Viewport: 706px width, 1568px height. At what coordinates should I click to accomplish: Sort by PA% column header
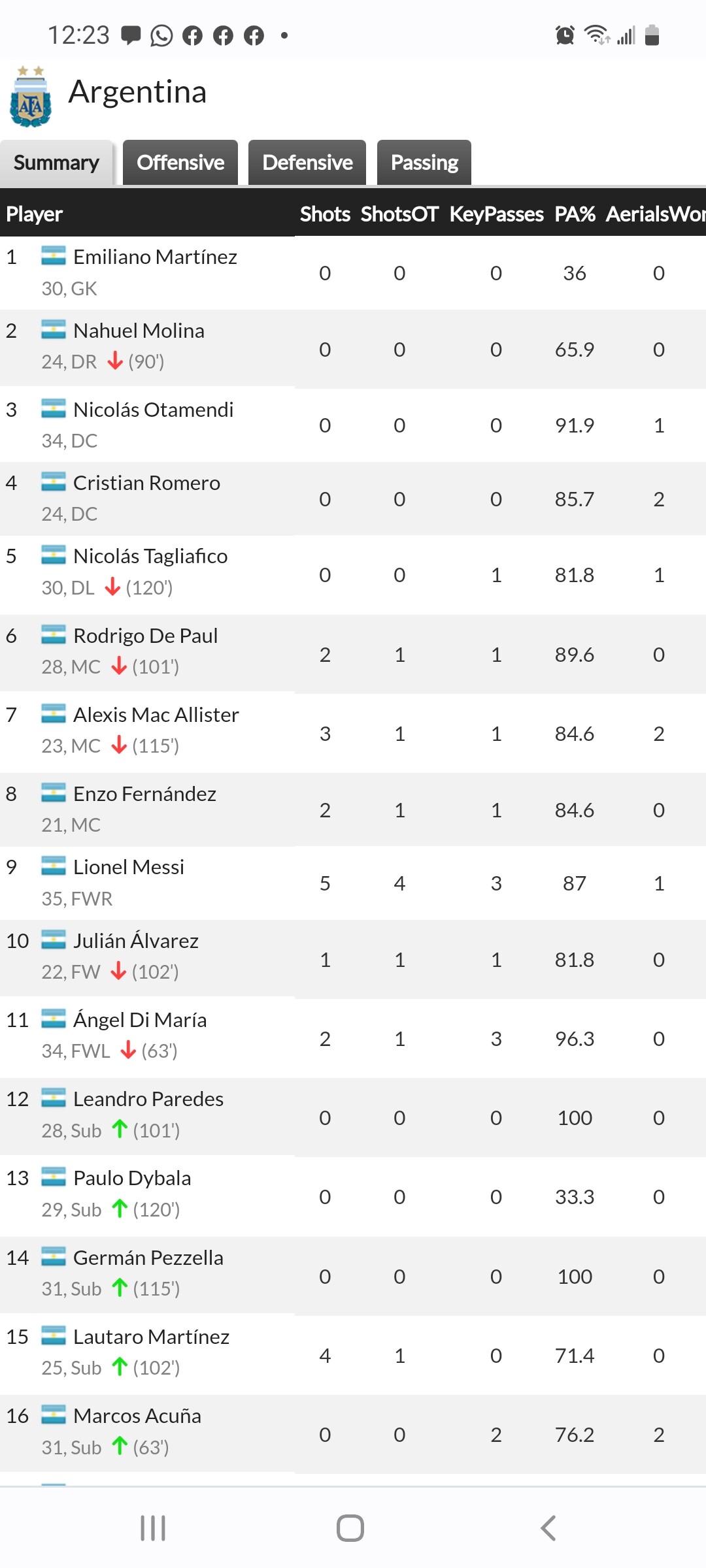(x=575, y=214)
